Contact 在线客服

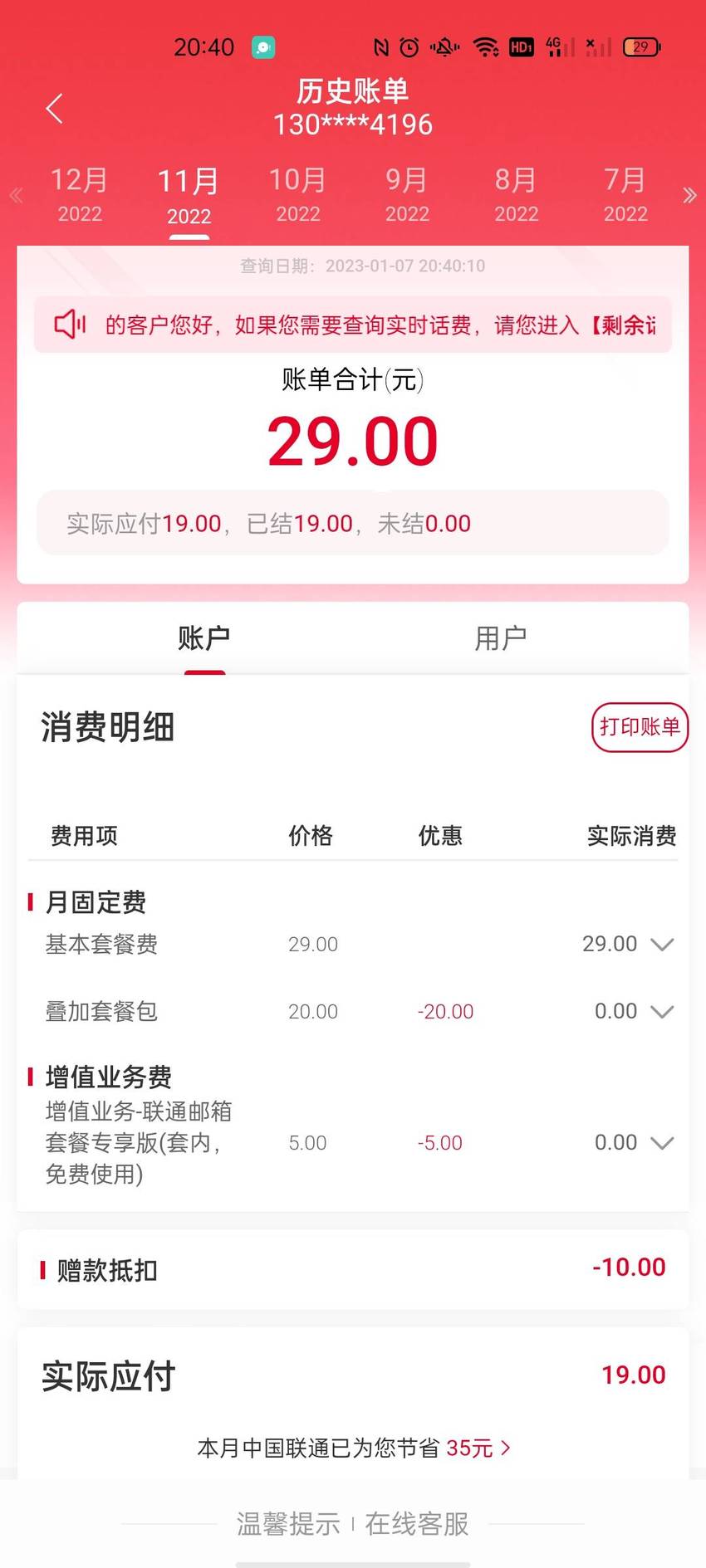[x=417, y=1524]
